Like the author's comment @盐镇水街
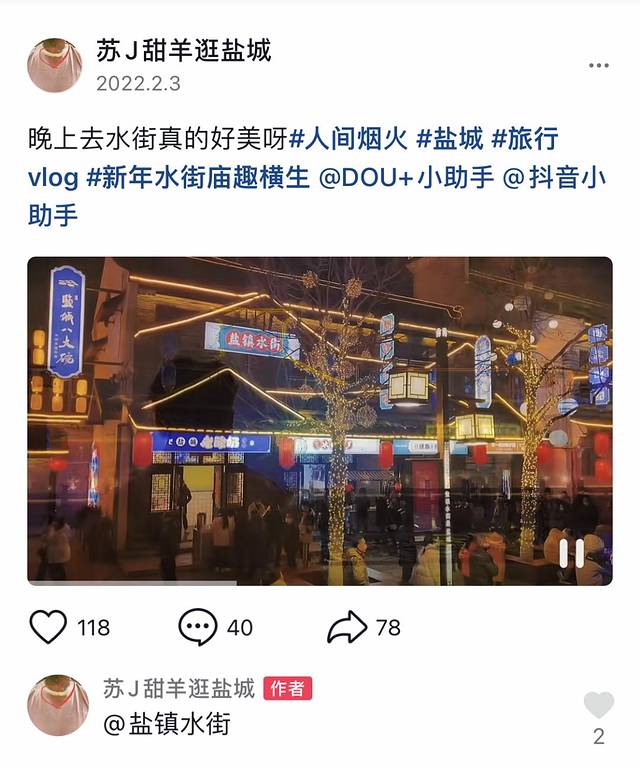 (598, 705)
